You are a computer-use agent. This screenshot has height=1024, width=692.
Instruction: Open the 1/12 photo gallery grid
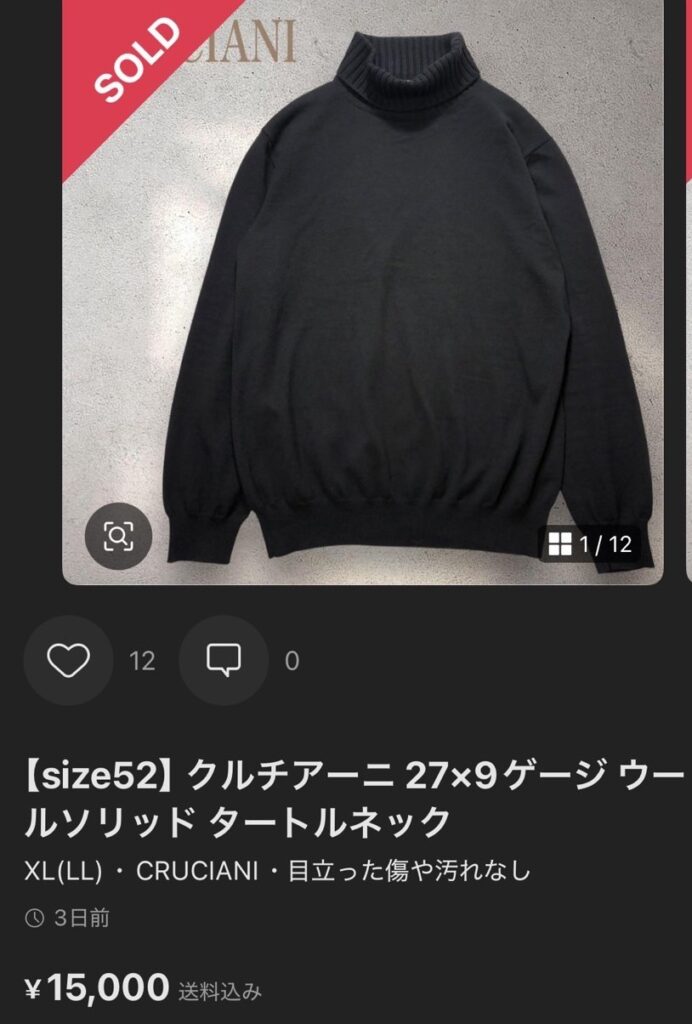click(591, 544)
